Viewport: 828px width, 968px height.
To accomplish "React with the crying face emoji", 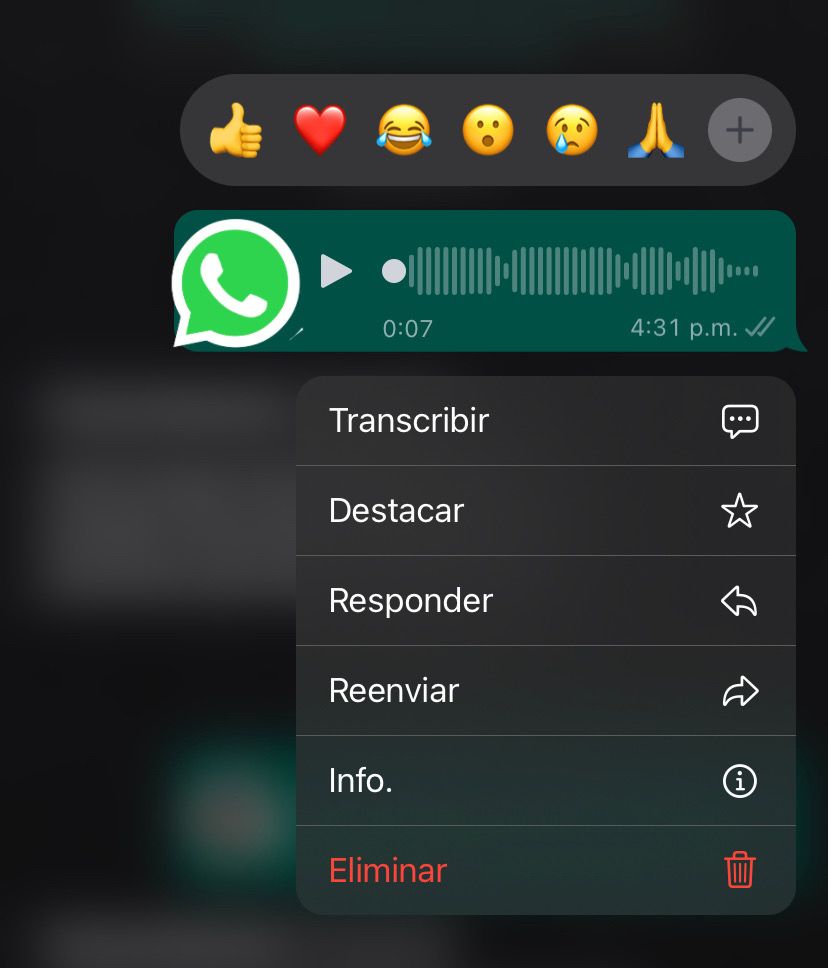I will 572,131.
